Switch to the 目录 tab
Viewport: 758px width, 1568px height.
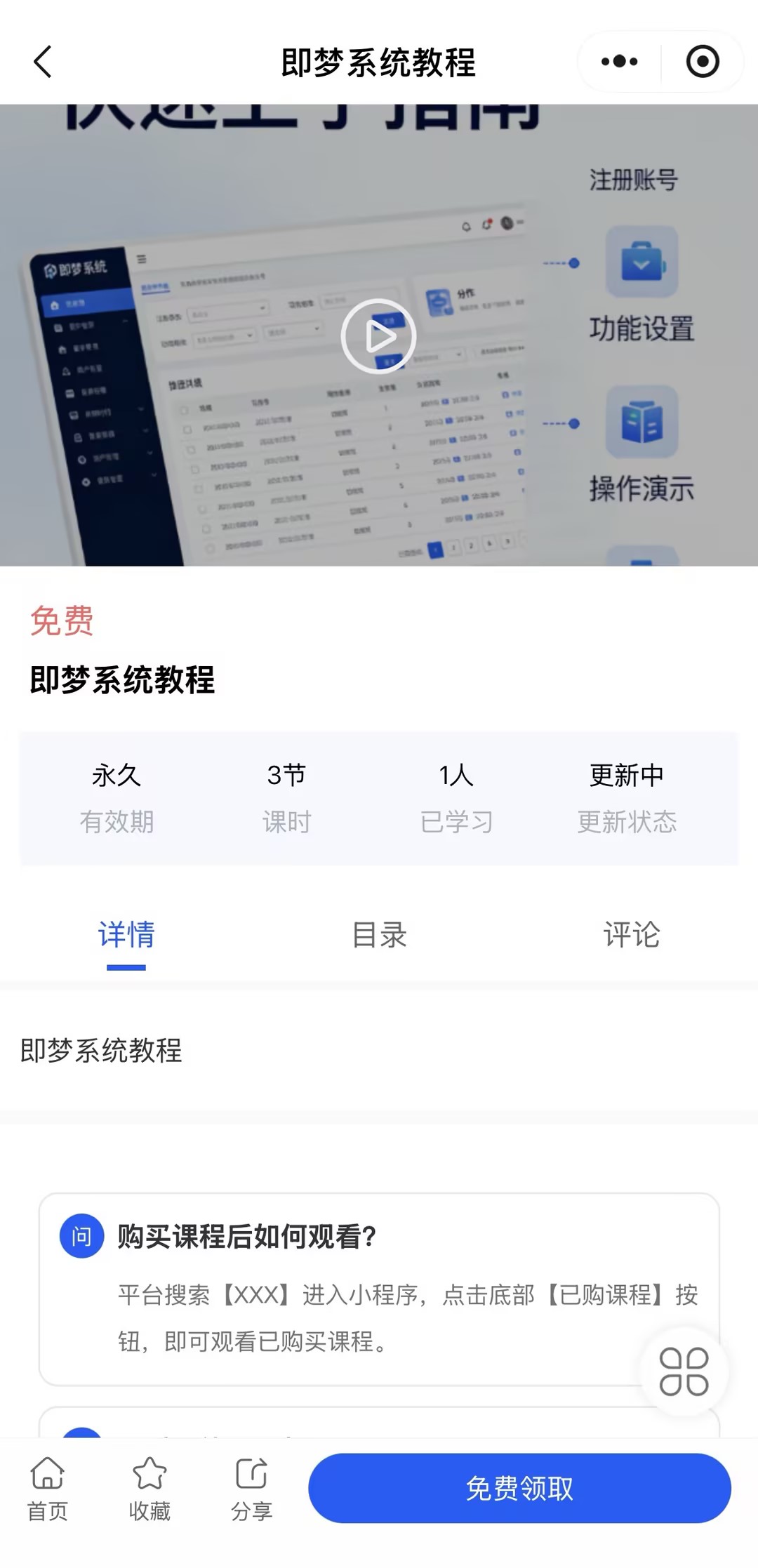coord(379,935)
